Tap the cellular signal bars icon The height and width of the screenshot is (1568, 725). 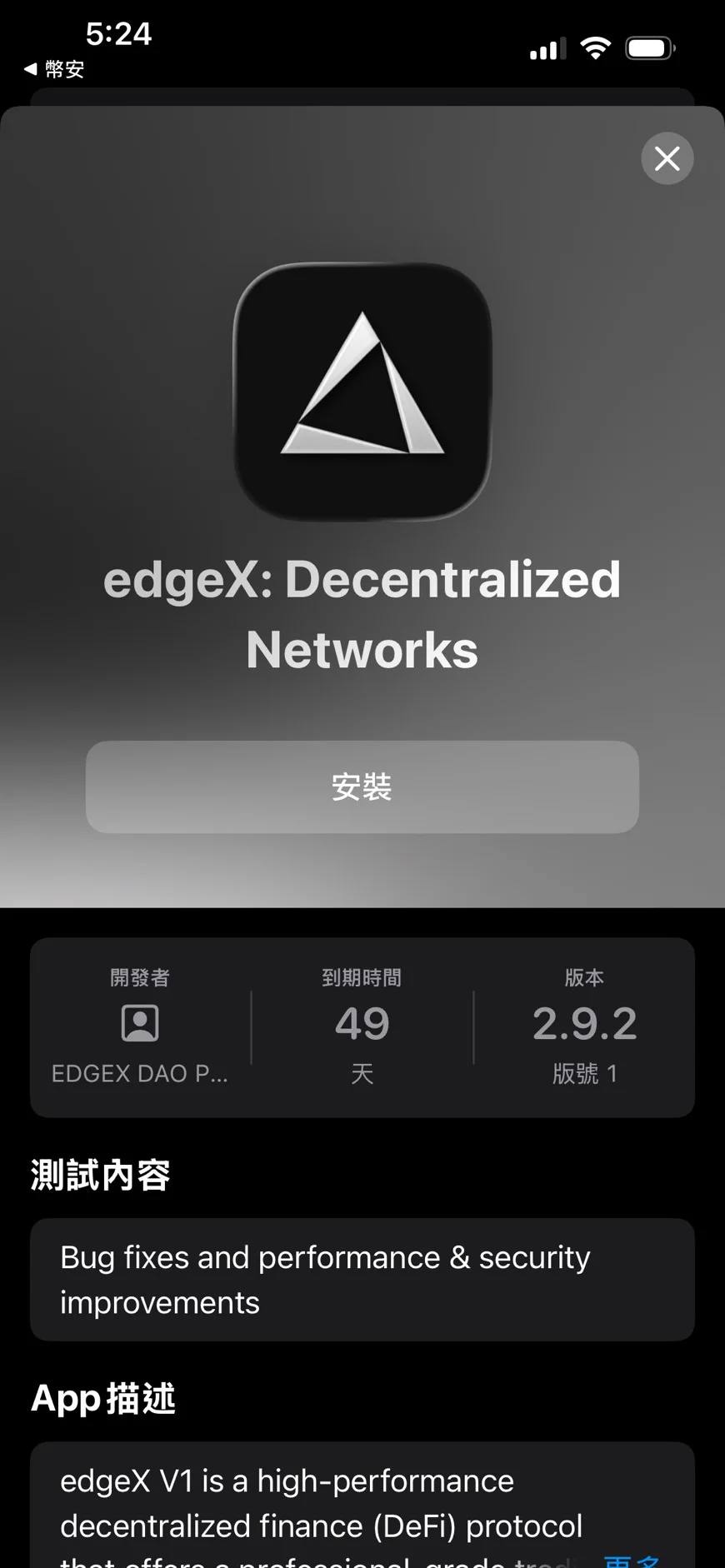(546, 48)
